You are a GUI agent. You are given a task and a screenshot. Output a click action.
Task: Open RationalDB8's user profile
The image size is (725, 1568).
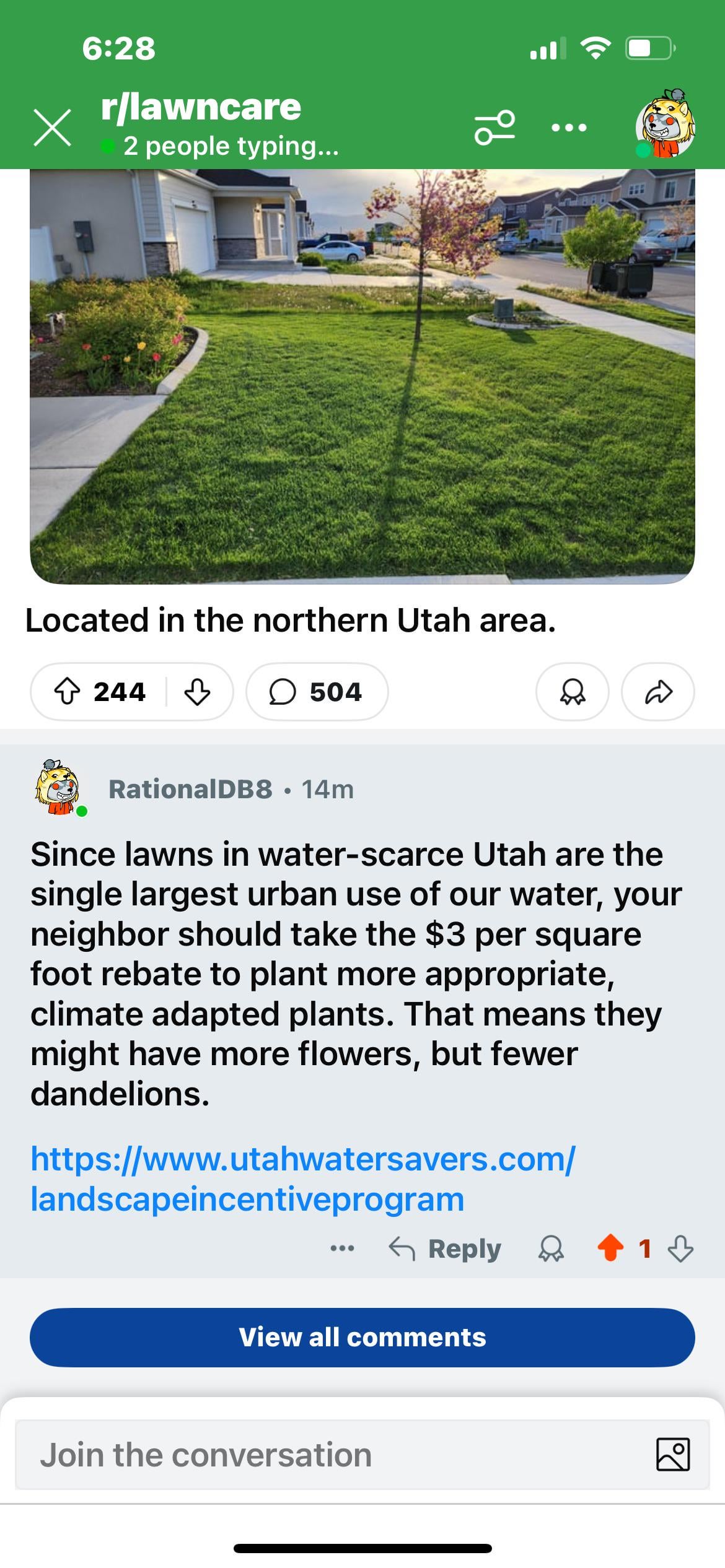point(190,789)
